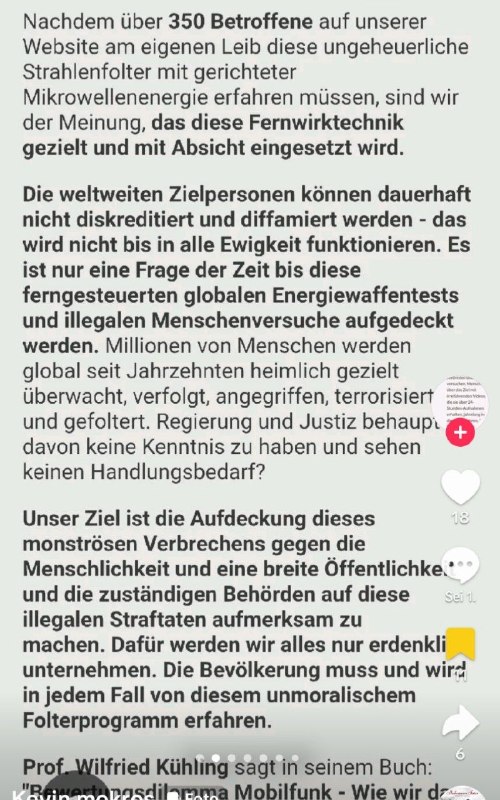Screen dimensions: 500x800
Task: Tap the photo slide page indicator dots
Action: pyautogui.click(x=247, y=758)
